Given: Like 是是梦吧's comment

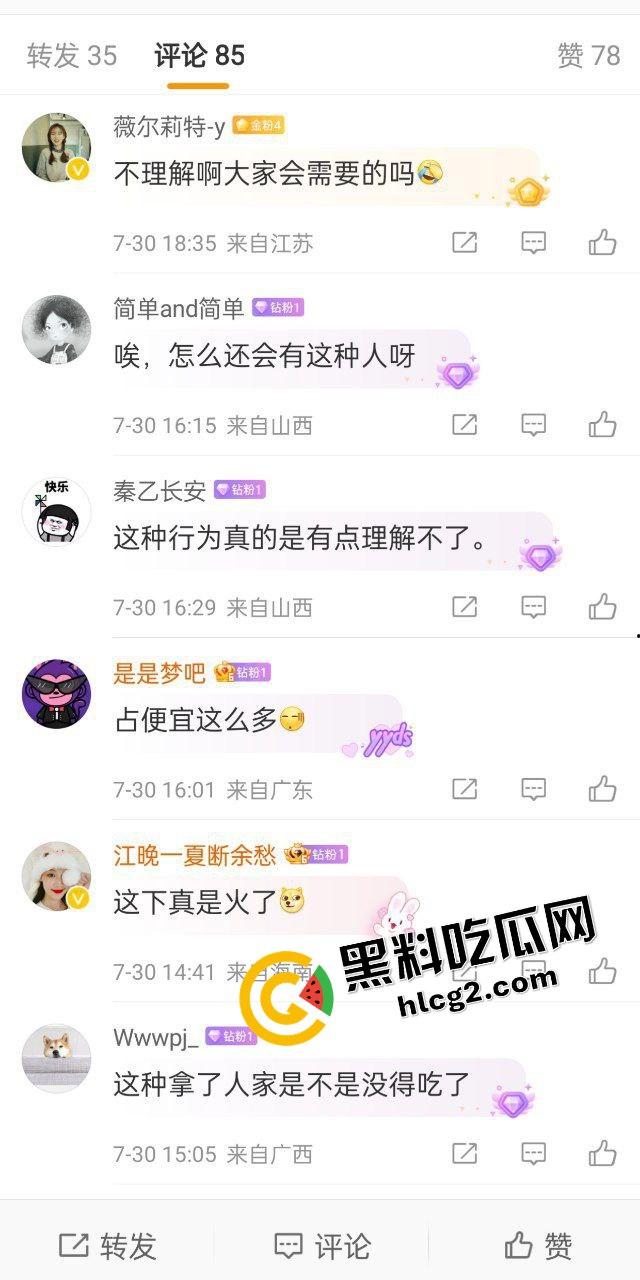Looking at the screenshot, I should (602, 789).
